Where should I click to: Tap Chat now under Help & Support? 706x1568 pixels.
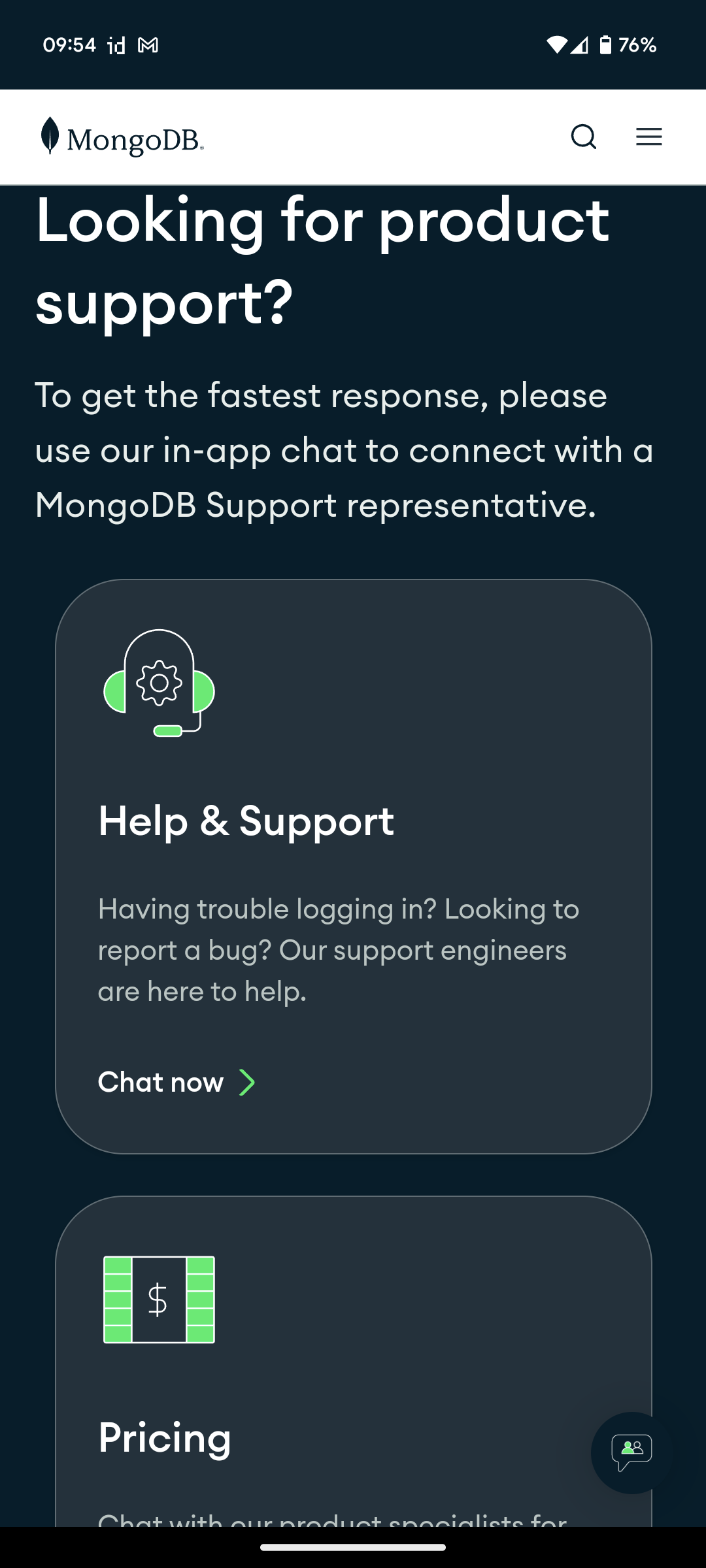point(176,1083)
